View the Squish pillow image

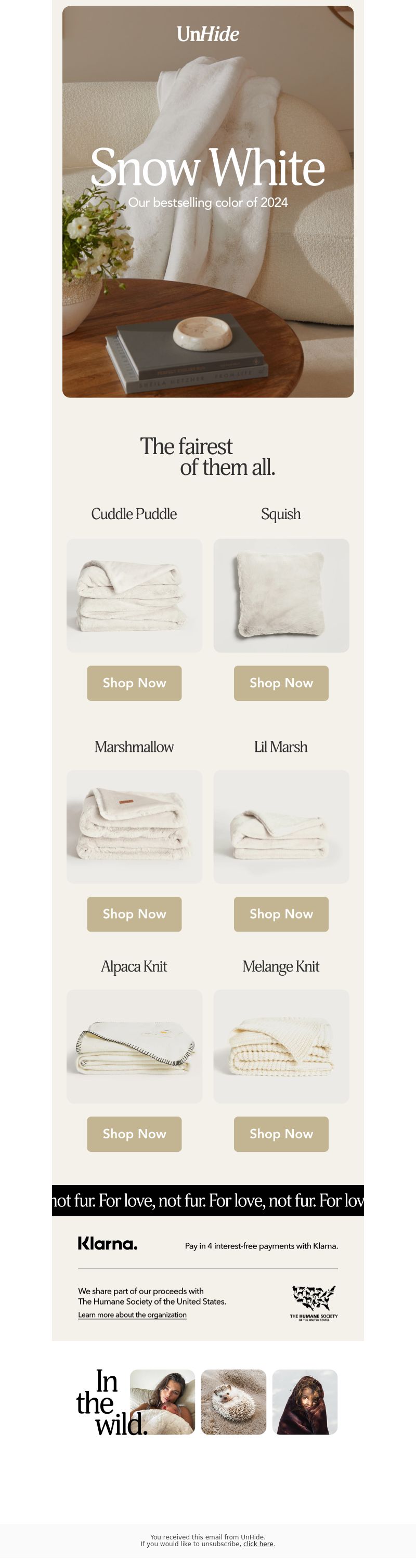[281, 595]
